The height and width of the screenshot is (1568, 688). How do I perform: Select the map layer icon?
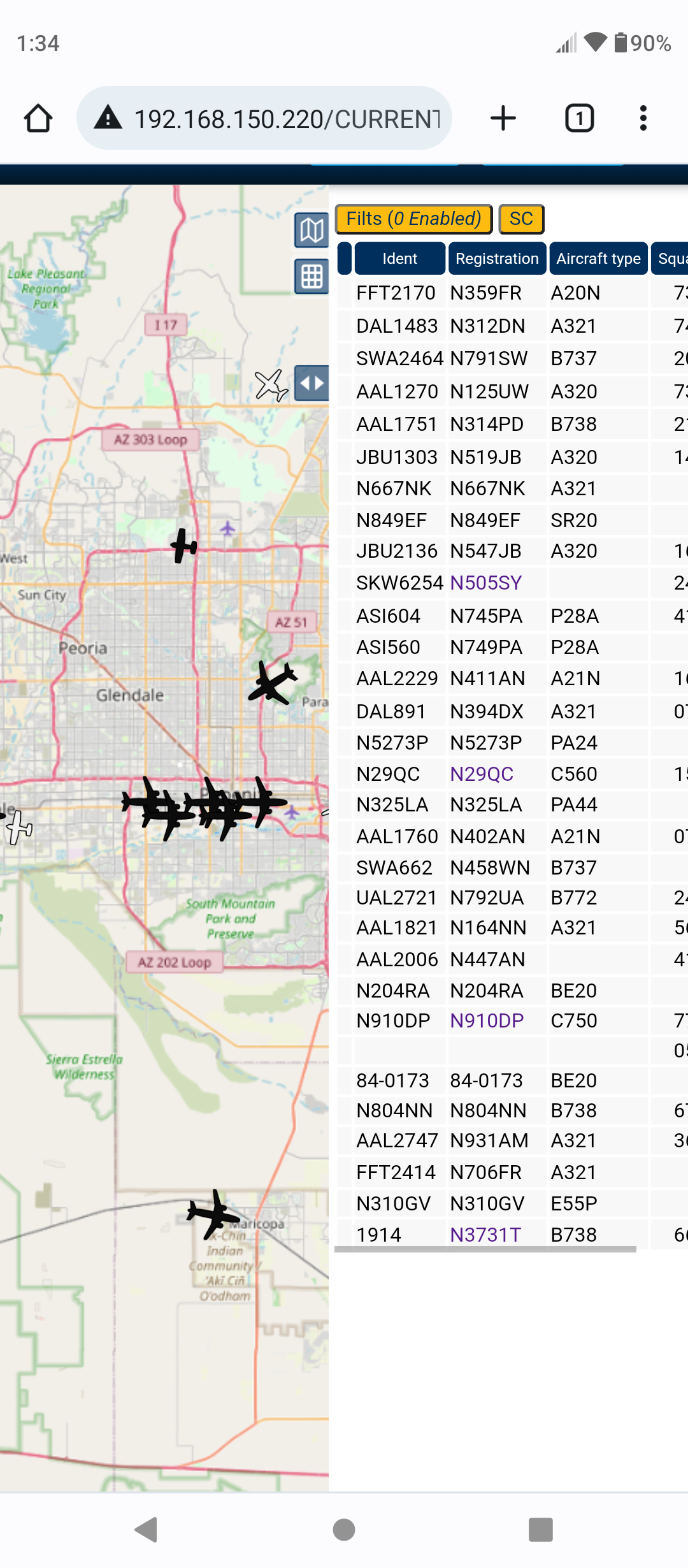312,230
